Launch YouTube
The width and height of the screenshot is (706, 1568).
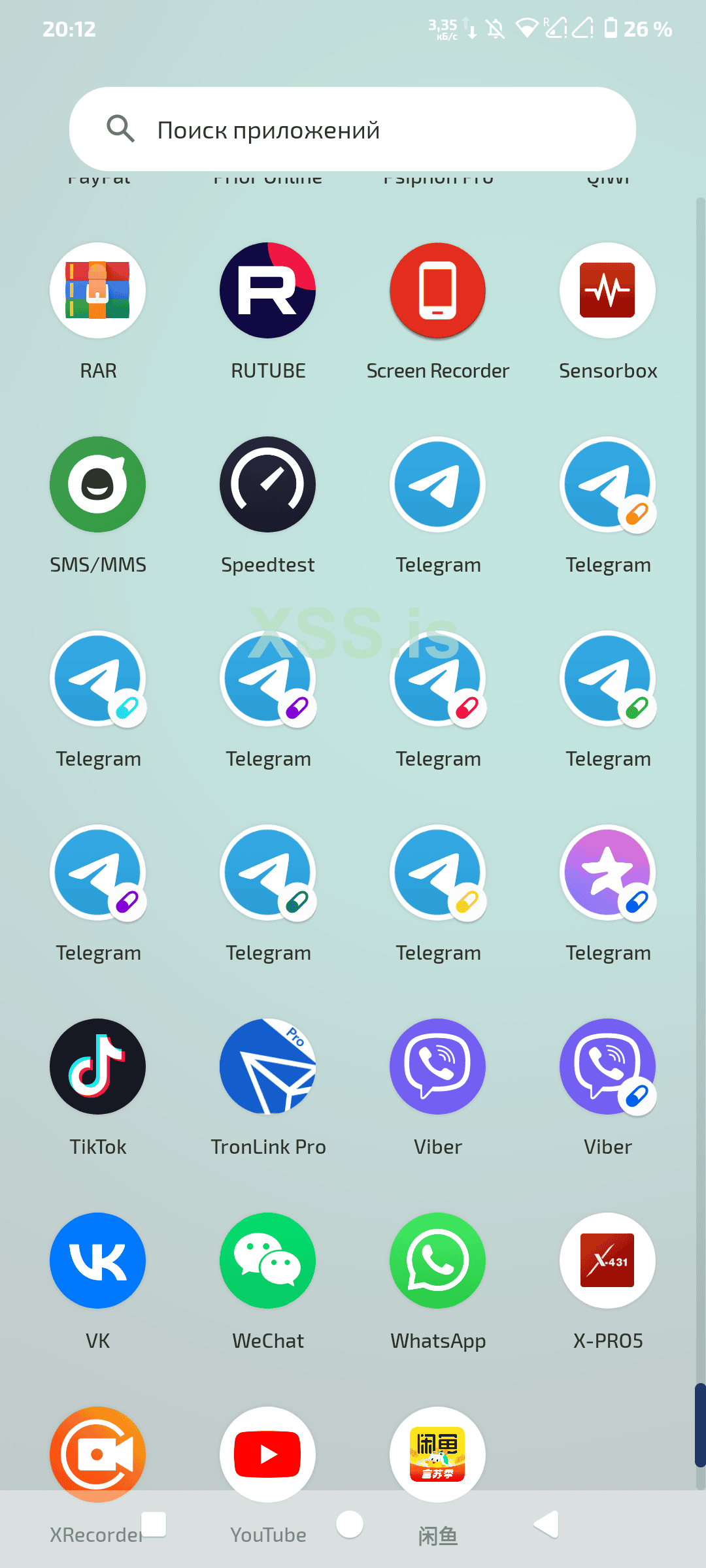[x=268, y=1455]
